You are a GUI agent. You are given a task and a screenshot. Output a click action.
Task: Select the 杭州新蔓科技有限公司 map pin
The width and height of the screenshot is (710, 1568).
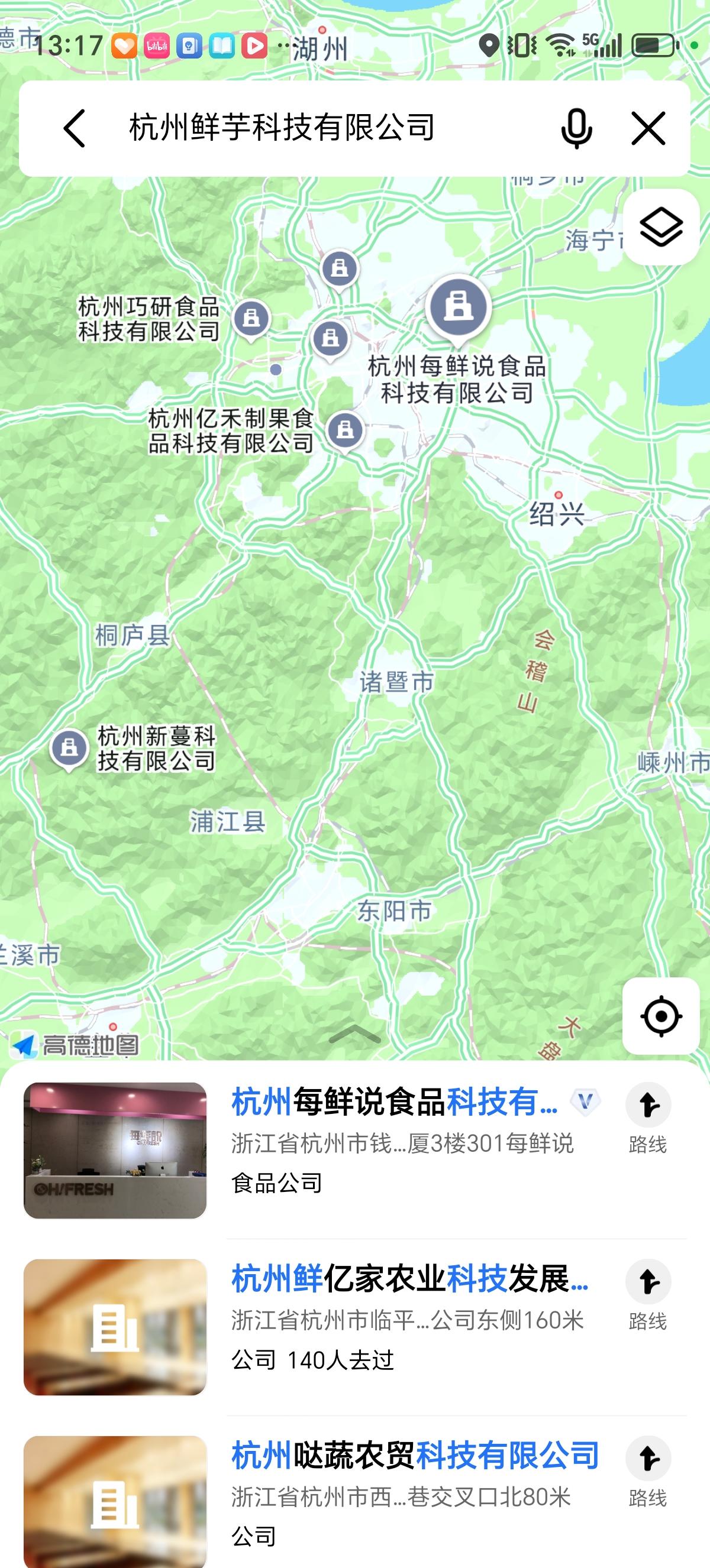[69, 747]
